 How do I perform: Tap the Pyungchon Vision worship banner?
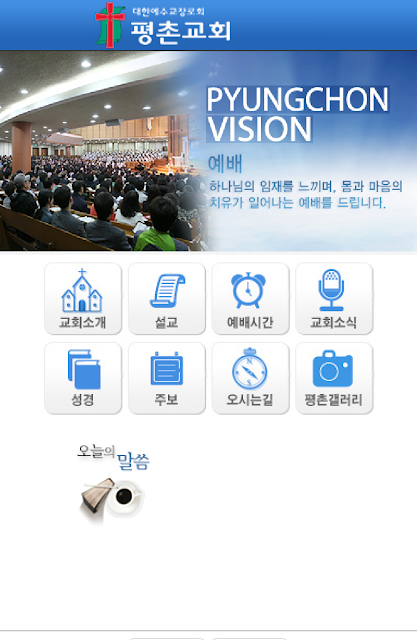pyautogui.click(x=208, y=151)
